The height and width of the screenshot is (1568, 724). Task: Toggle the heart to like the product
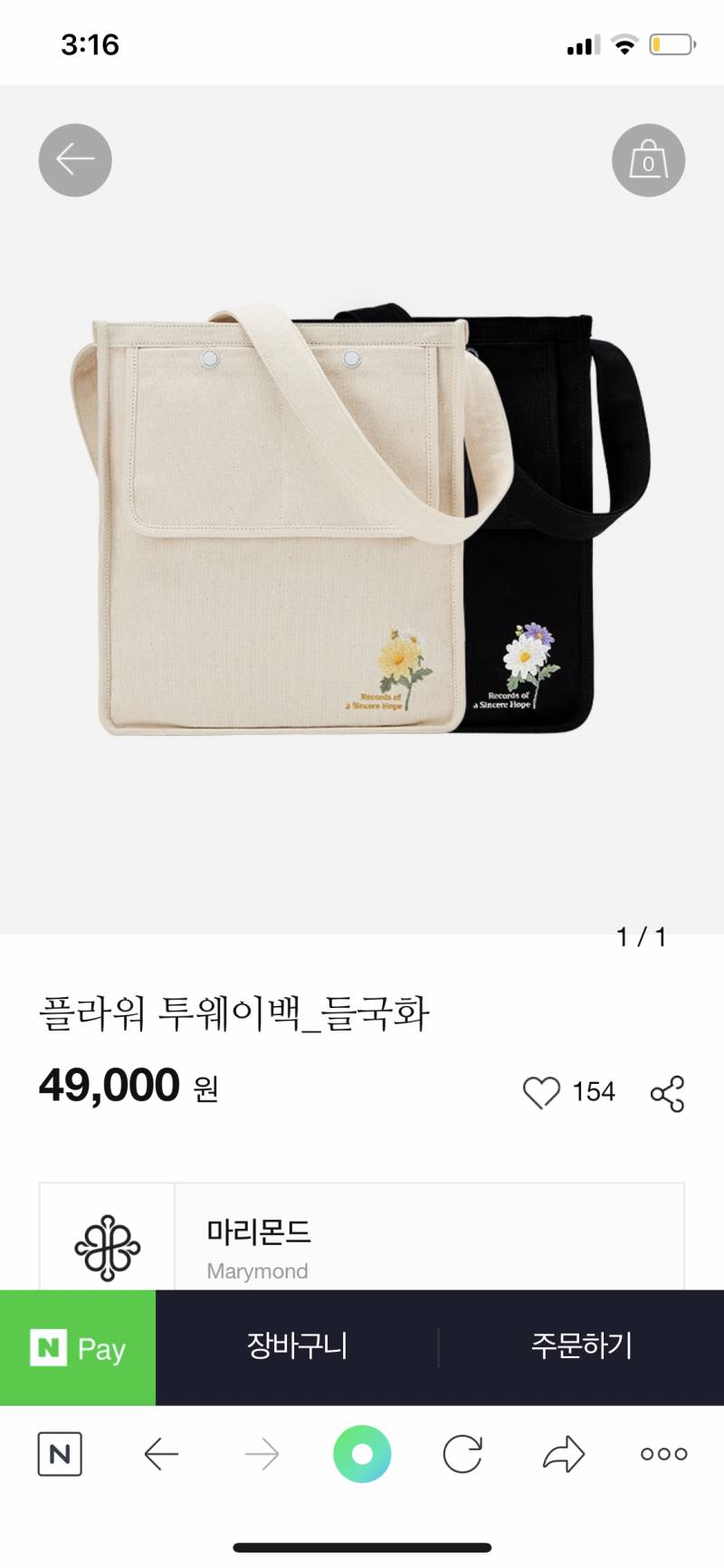tap(542, 1092)
